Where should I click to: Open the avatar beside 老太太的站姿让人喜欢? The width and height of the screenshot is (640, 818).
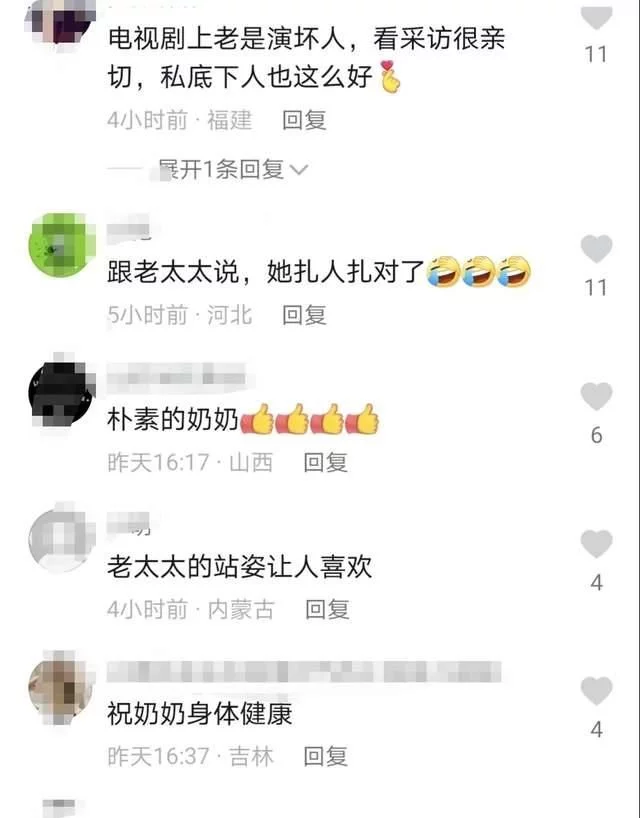pyautogui.click(x=59, y=540)
